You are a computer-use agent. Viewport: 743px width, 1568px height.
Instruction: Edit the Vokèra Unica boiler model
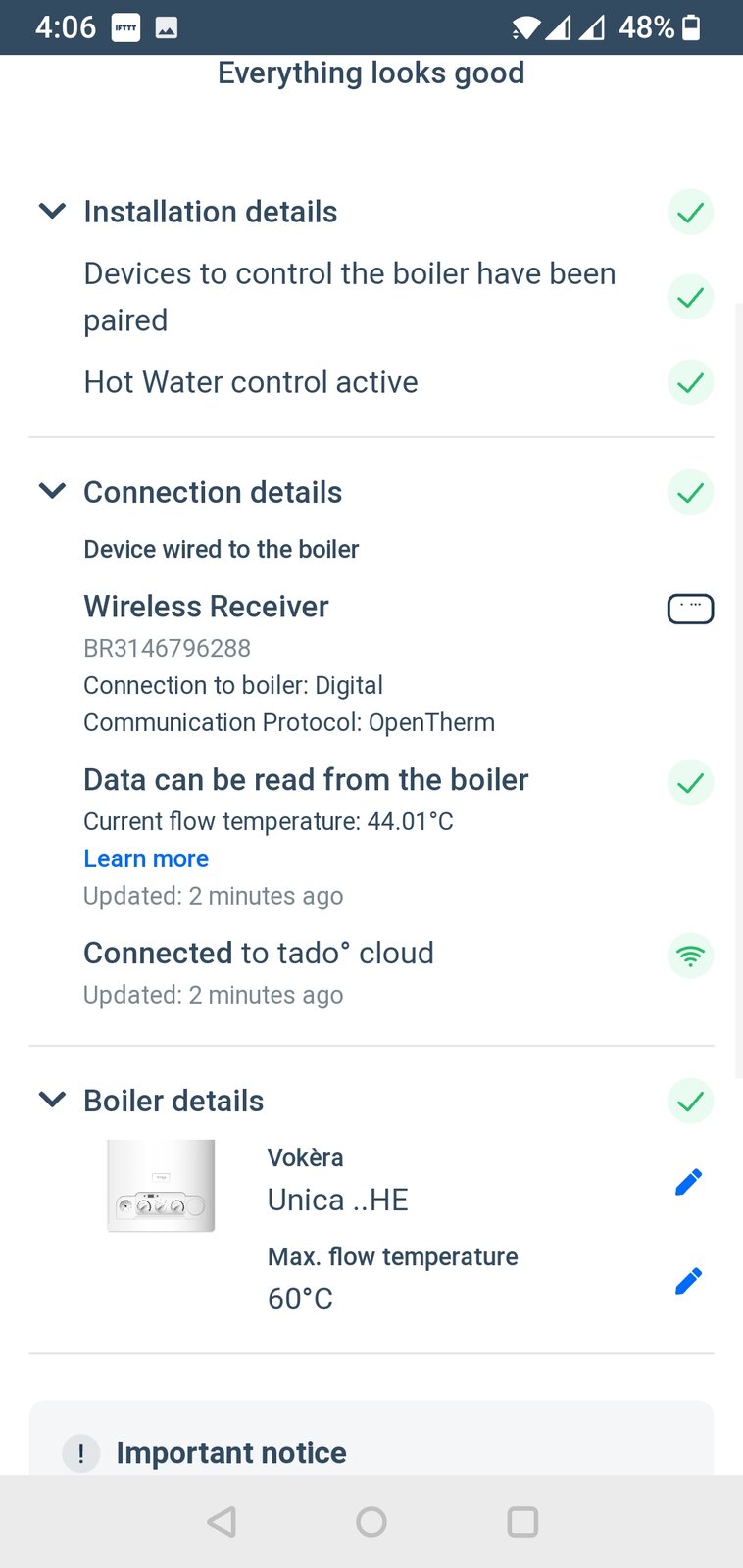(x=689, y=1182)
